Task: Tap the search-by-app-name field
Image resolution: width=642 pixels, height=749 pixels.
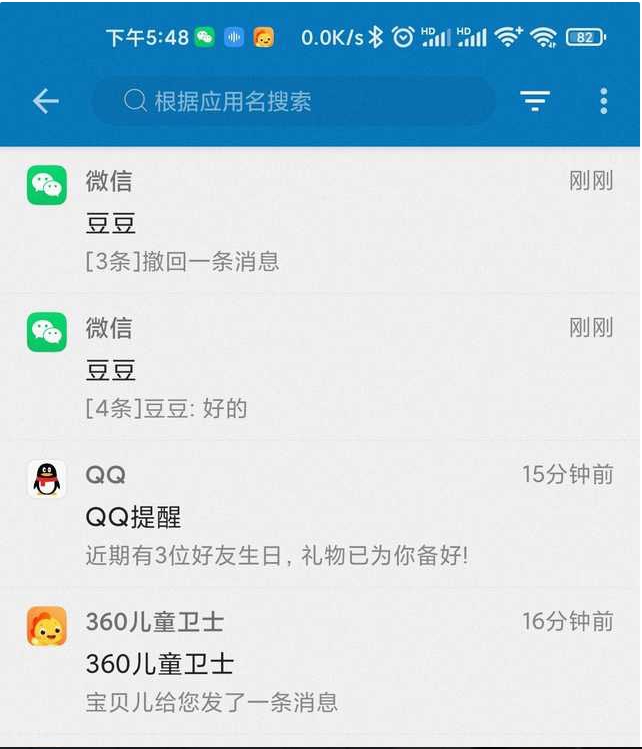Action: point(293,101)
